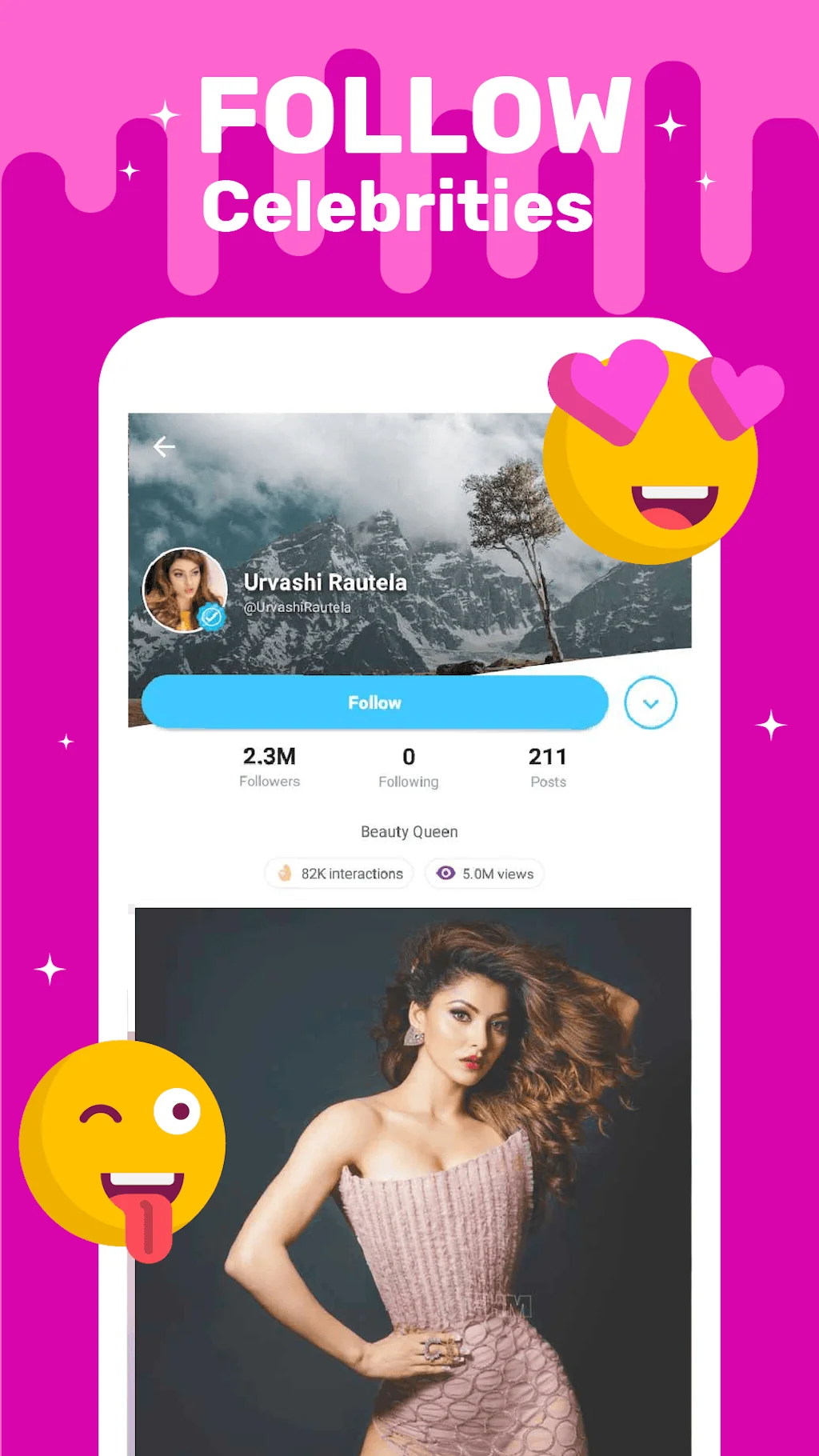Click the eye icon beside 5.0M views
The height and width of the screenshot is (1456, 819).
click(446, 873)
